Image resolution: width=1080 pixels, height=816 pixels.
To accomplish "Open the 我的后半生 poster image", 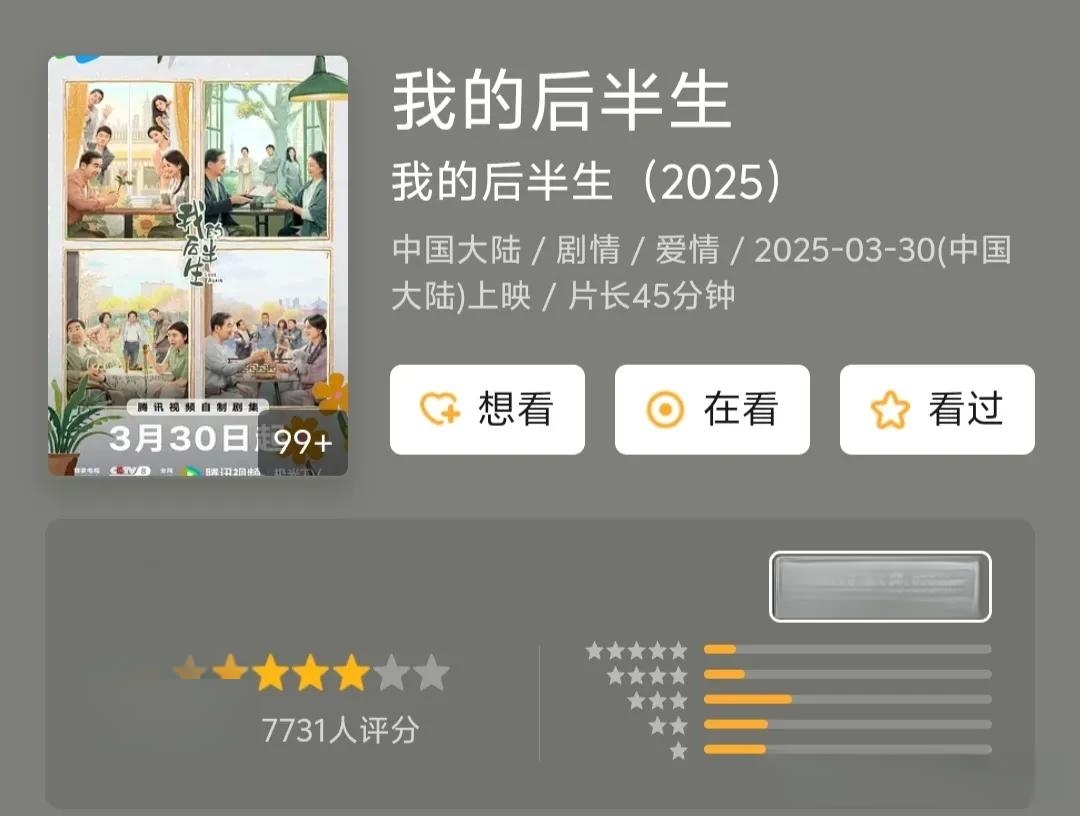I will pyautogui.click(x=198, y=265).
